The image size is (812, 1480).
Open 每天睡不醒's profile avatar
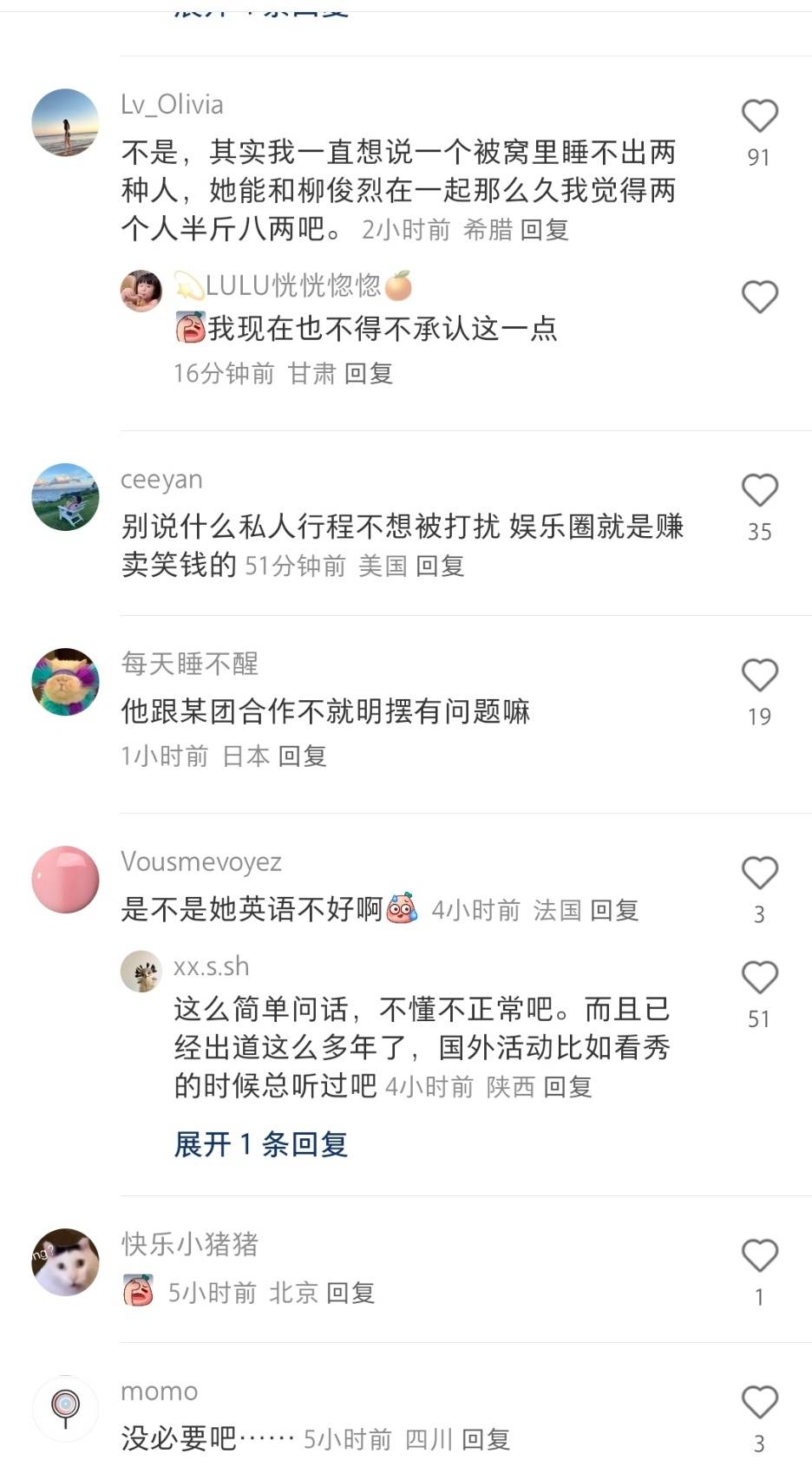[65, 682]
